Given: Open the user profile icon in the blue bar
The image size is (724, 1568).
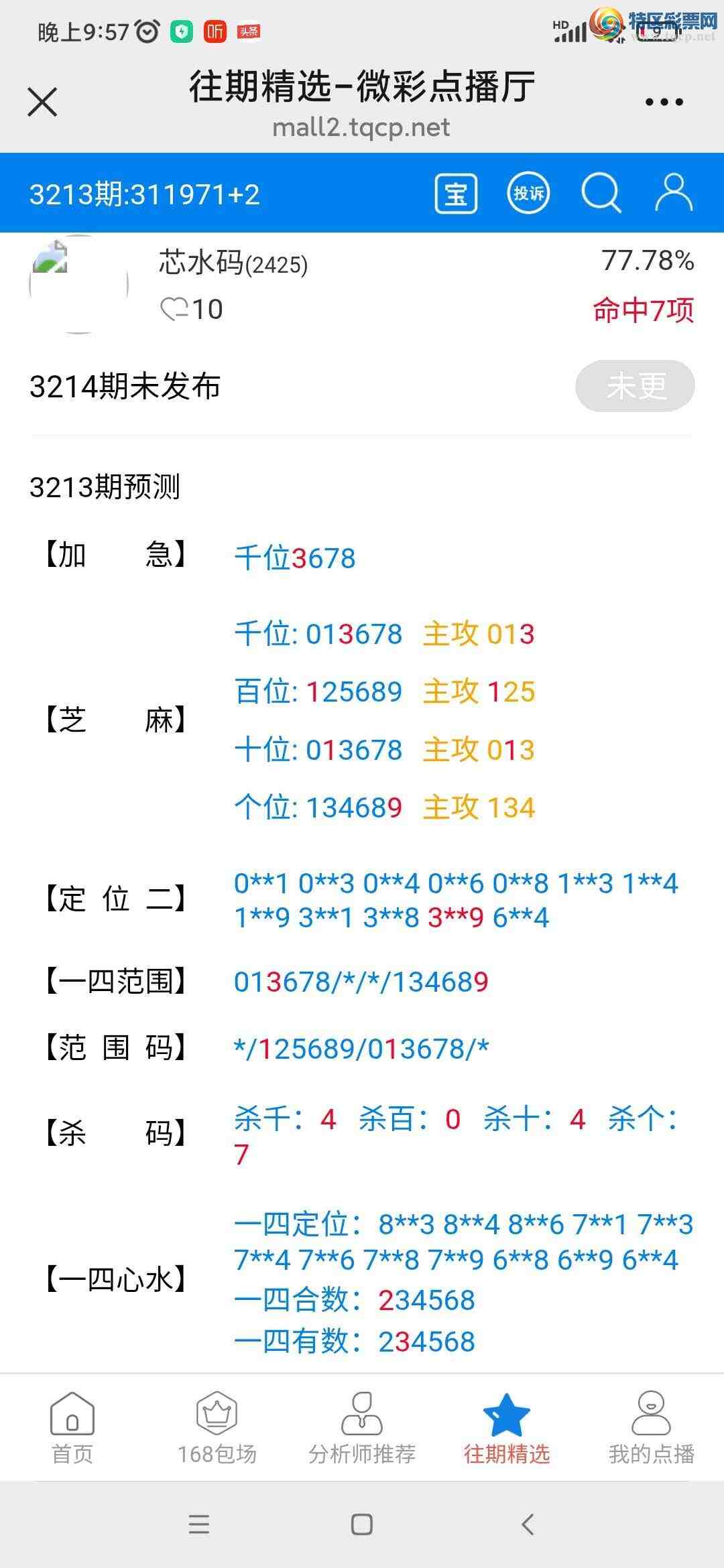Looking at the screenshot, I should point(674,194).
